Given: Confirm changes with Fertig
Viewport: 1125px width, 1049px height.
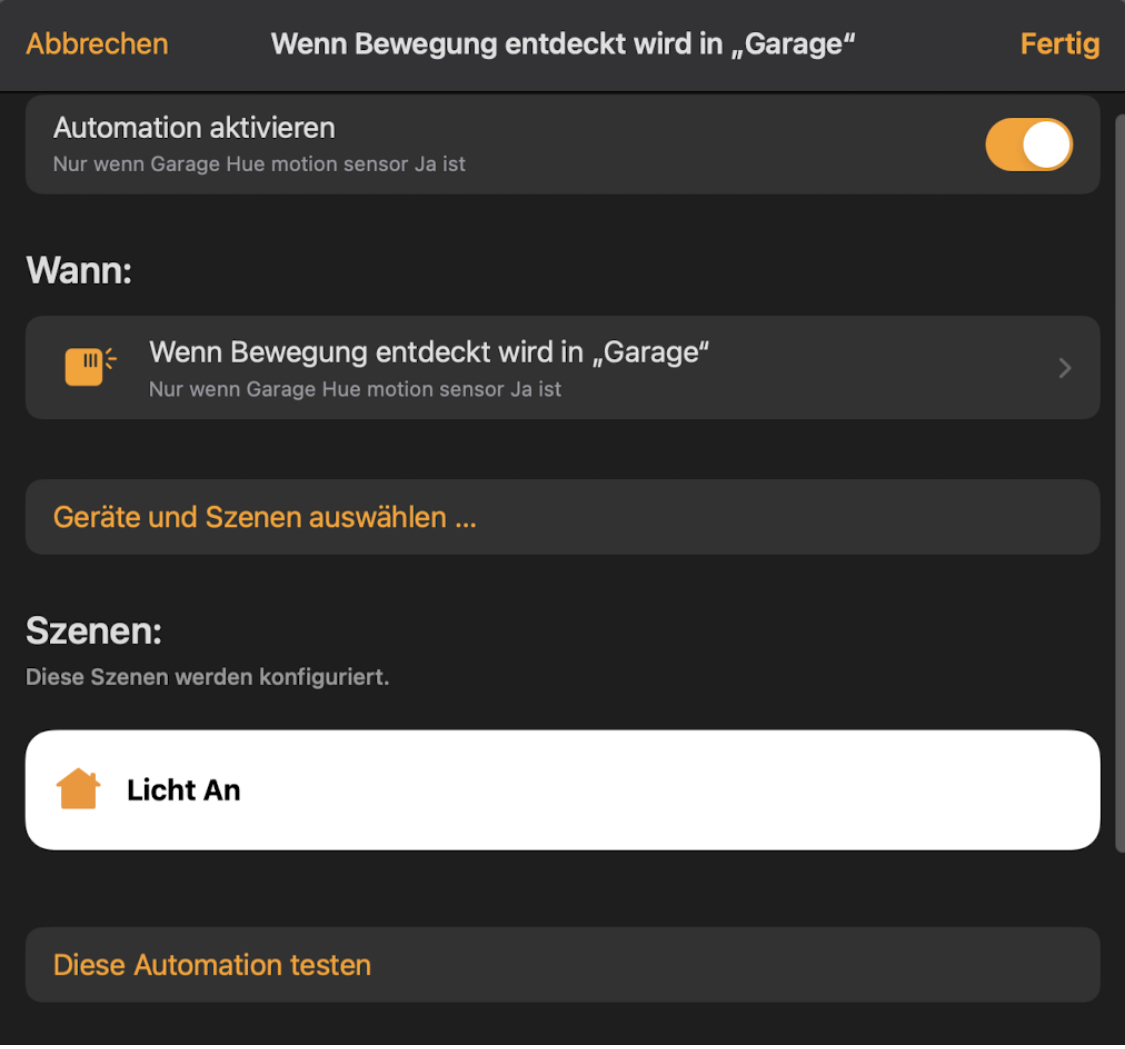Looking at the screenshot, I should click(1059, 44).
